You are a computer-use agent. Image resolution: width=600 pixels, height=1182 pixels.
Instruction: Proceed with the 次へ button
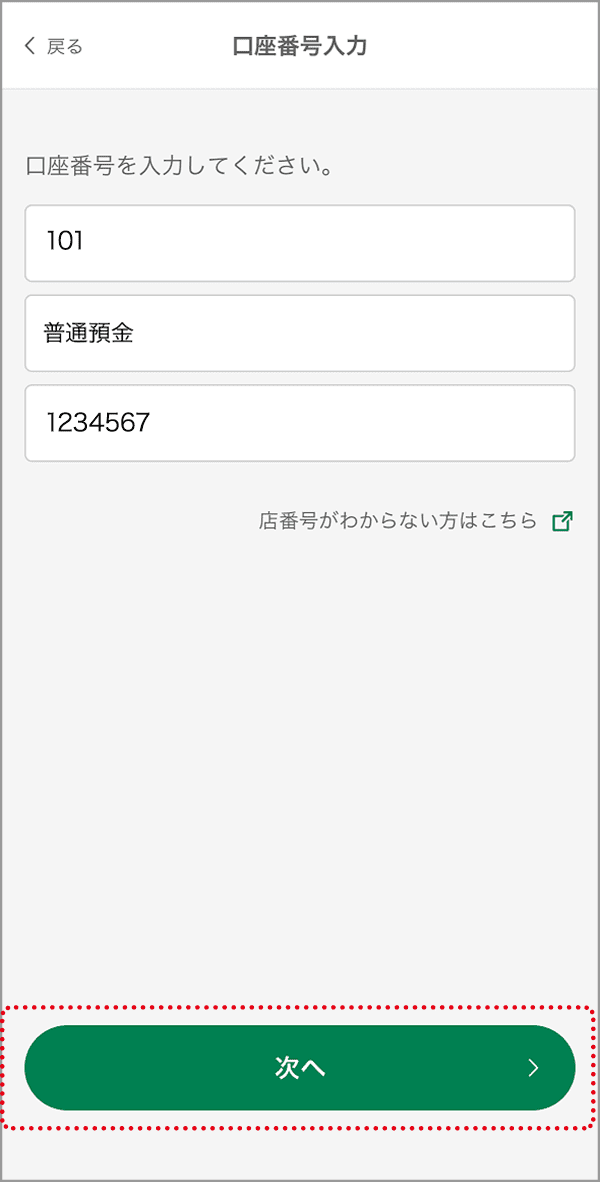(300, 1068)
